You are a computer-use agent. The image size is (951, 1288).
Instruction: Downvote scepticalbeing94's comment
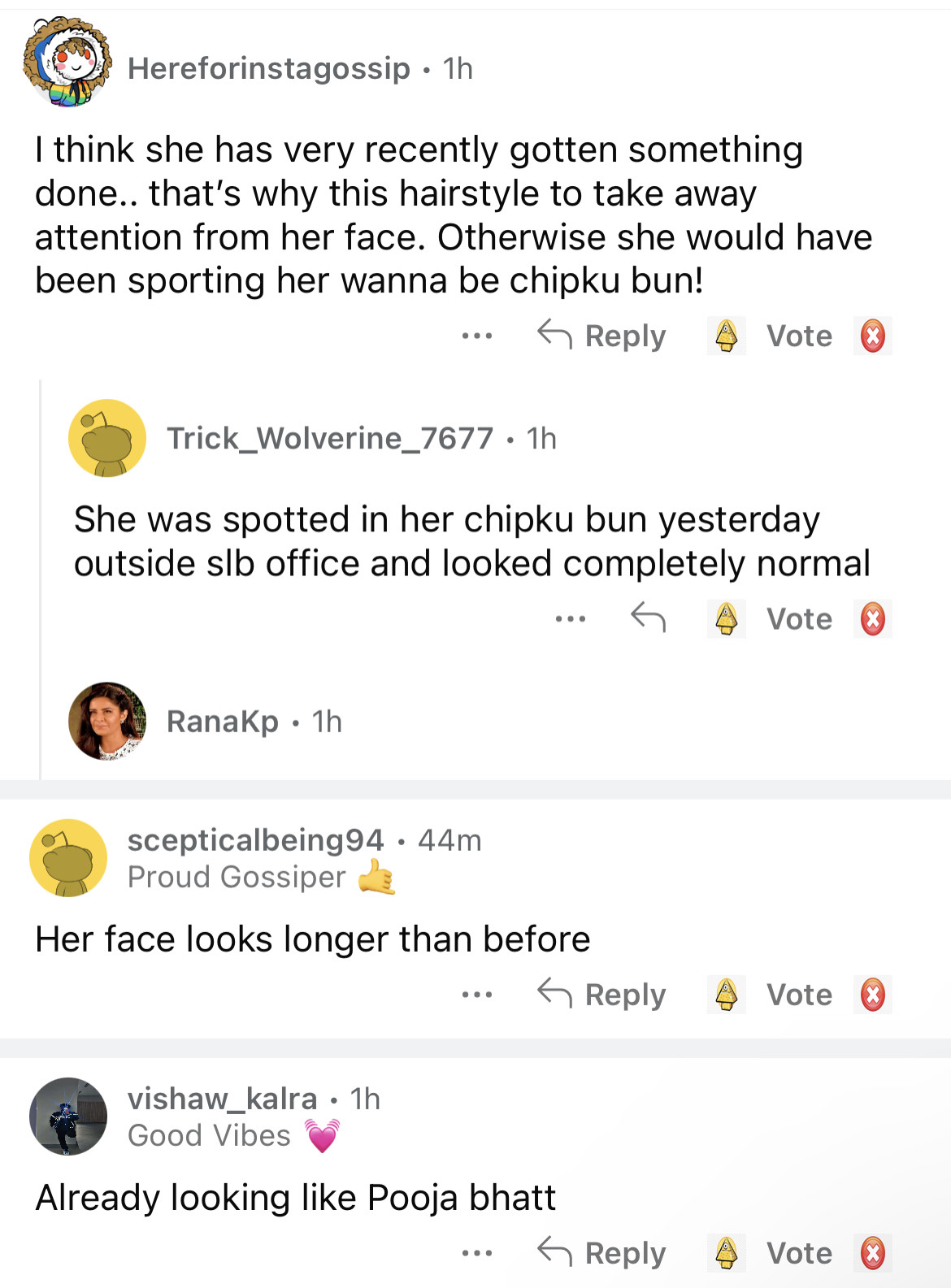[872, 995]
